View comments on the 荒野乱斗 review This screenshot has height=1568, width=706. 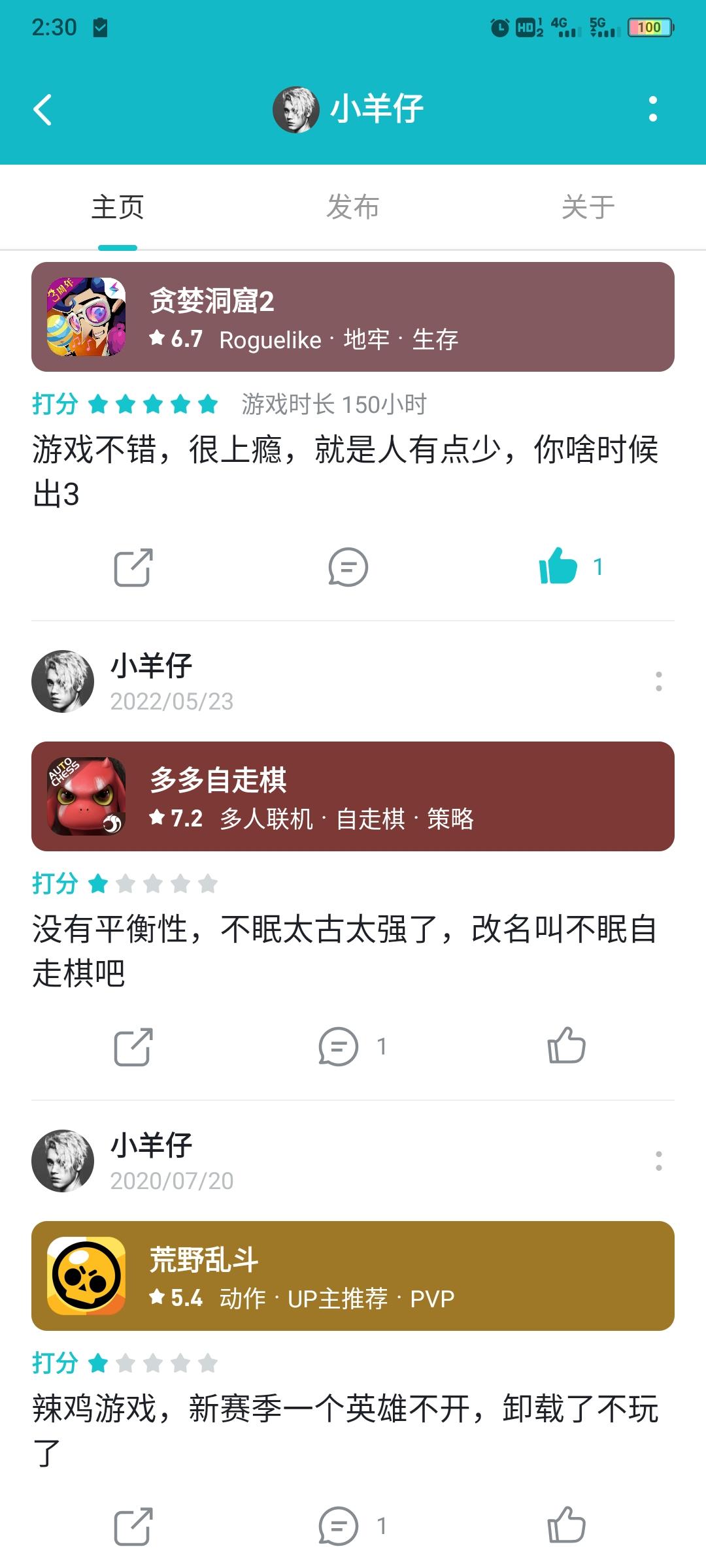click(x=339, y=1526)
